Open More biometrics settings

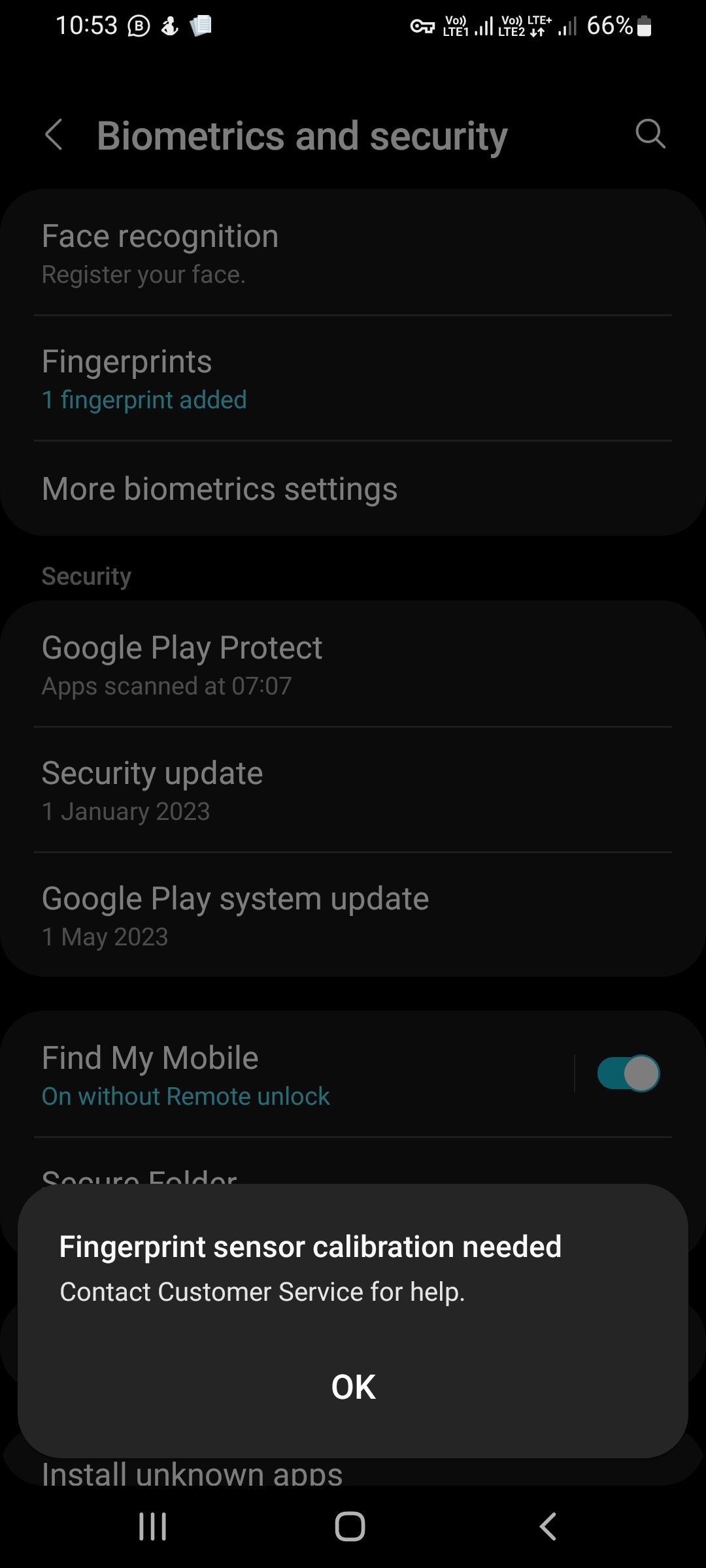(220, 488)
